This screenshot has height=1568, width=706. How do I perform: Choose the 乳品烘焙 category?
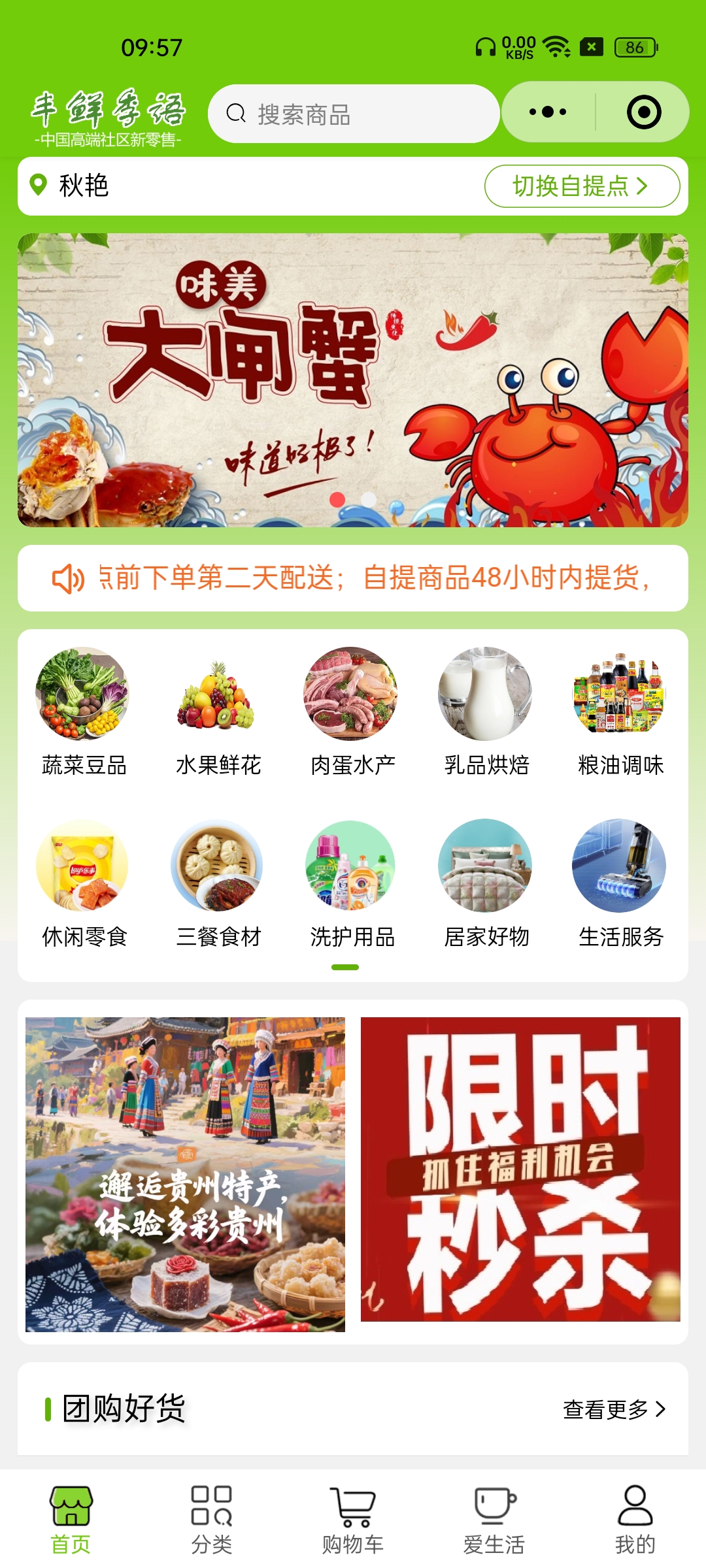click(486, 711)
